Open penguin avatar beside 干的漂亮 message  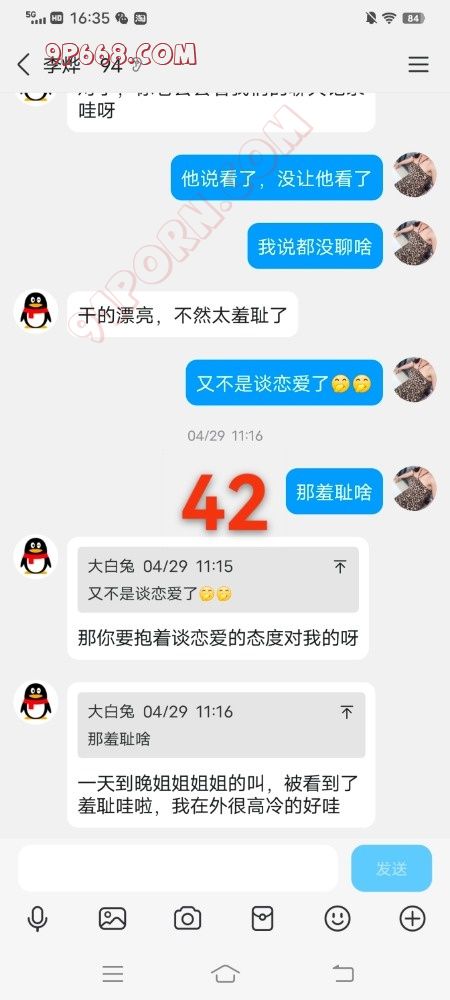(36, 312)
